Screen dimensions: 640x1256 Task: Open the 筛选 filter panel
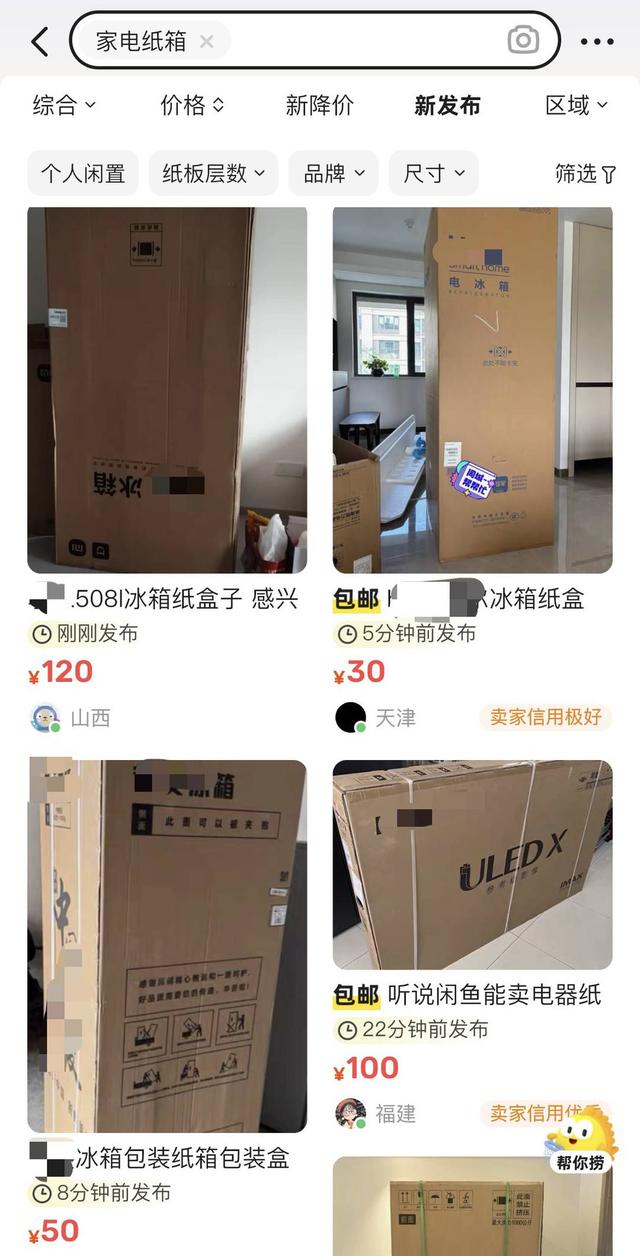pos(585,174)
